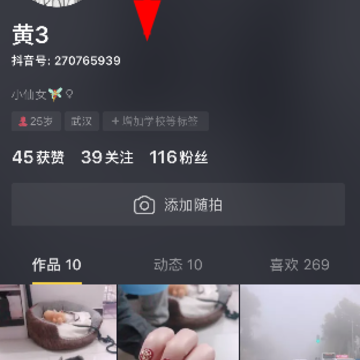Tap the 武汉 location tag
The height and width of the screenshot is (360, 360).
pyautogui.click(x=82, y=121)
